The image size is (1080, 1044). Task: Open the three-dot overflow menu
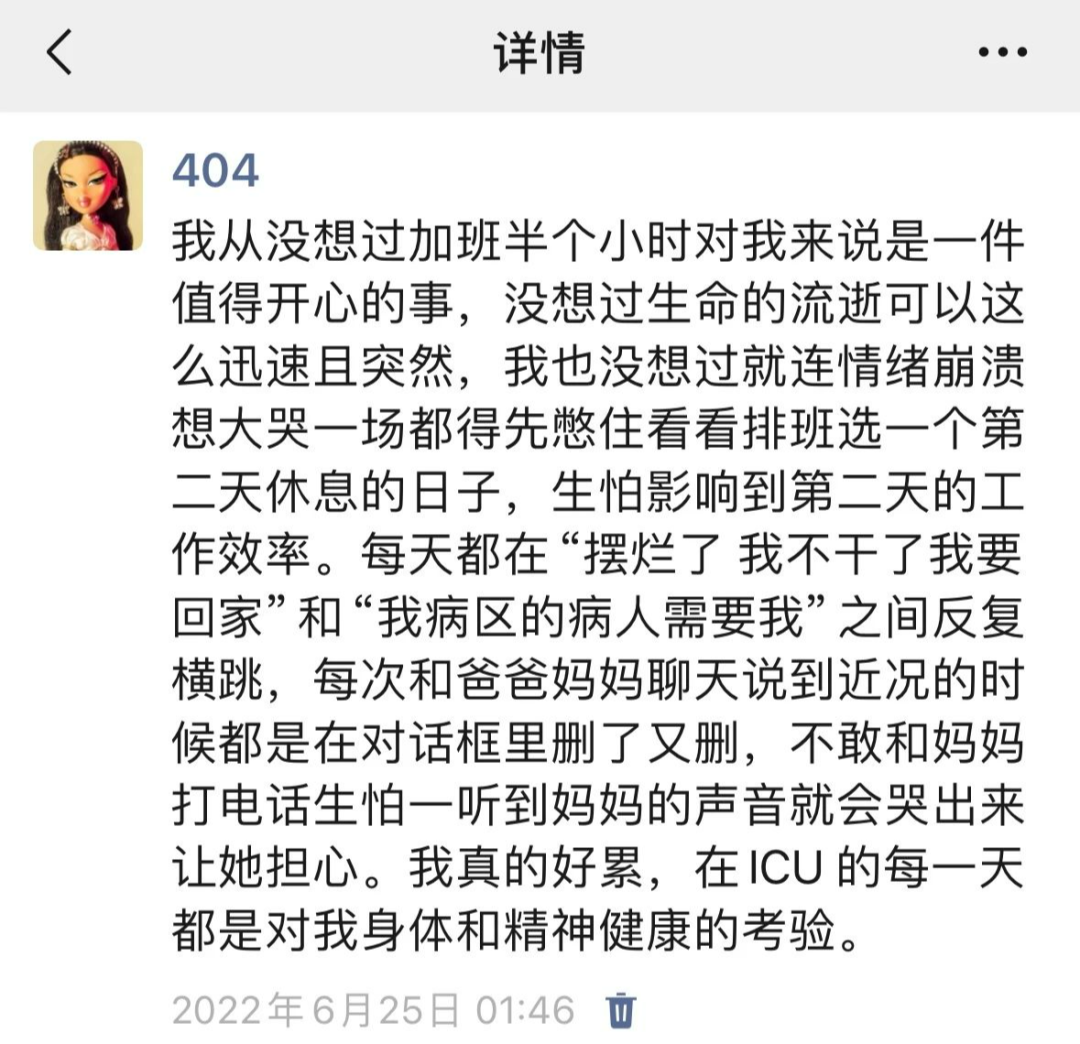[1002, 52]
